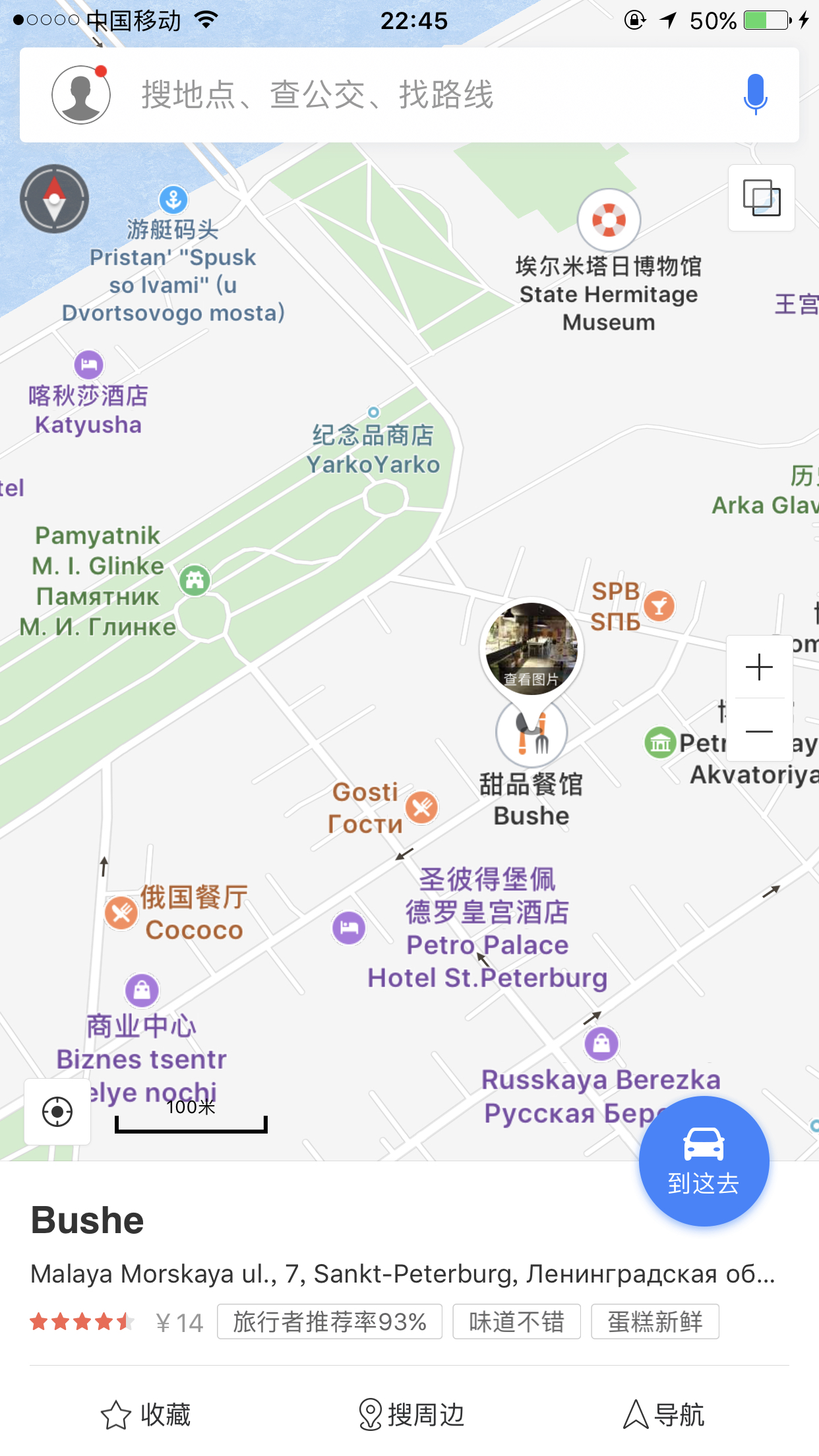The image size is (819, 1456).
Task: Select the Gosti restaurant marker
Action: [421, 807]
